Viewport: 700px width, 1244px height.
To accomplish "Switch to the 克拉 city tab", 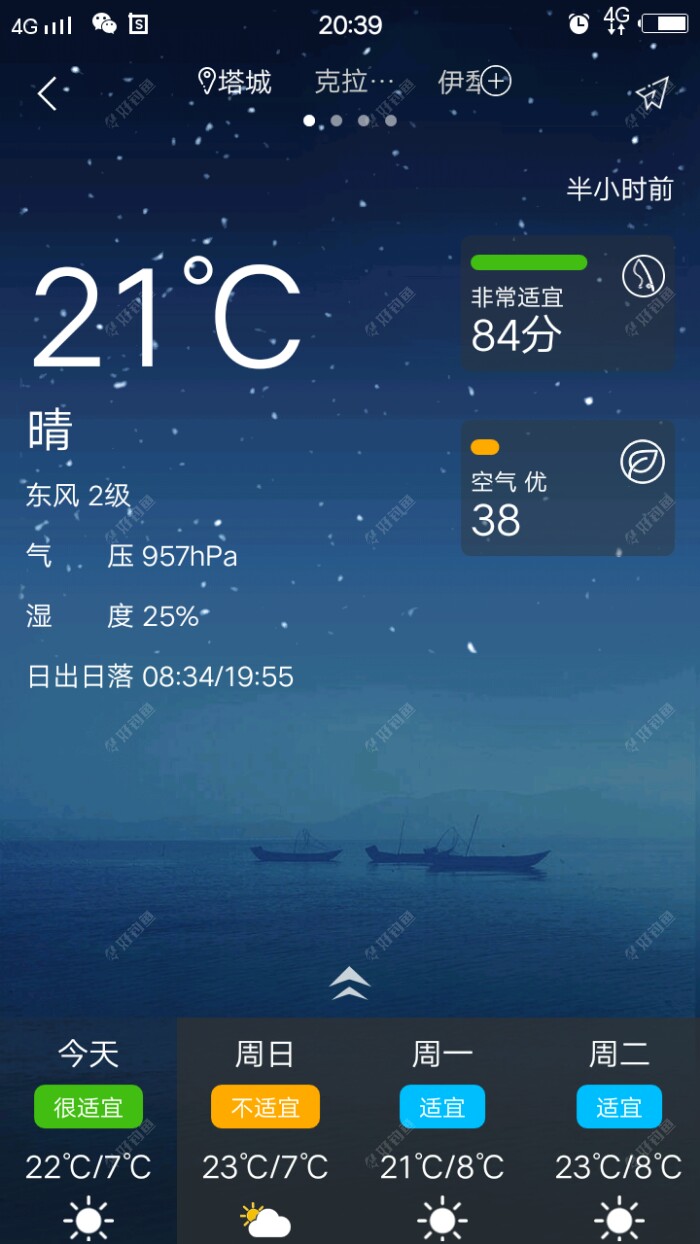I will [354, 82].
